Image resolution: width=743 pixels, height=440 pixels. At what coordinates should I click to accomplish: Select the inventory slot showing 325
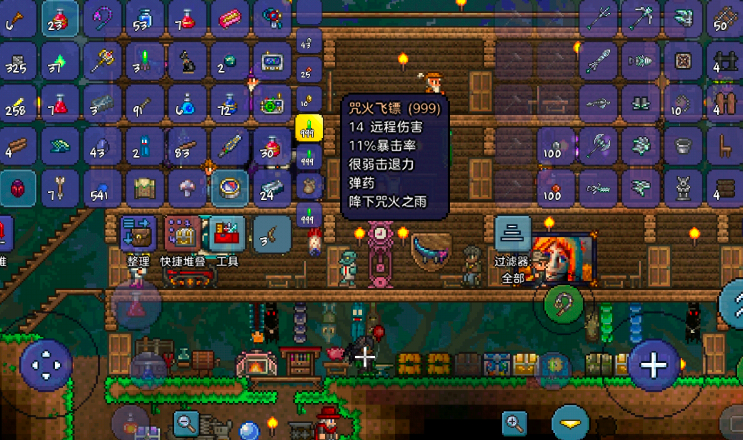pyautogui.click(x=17, y=60)
